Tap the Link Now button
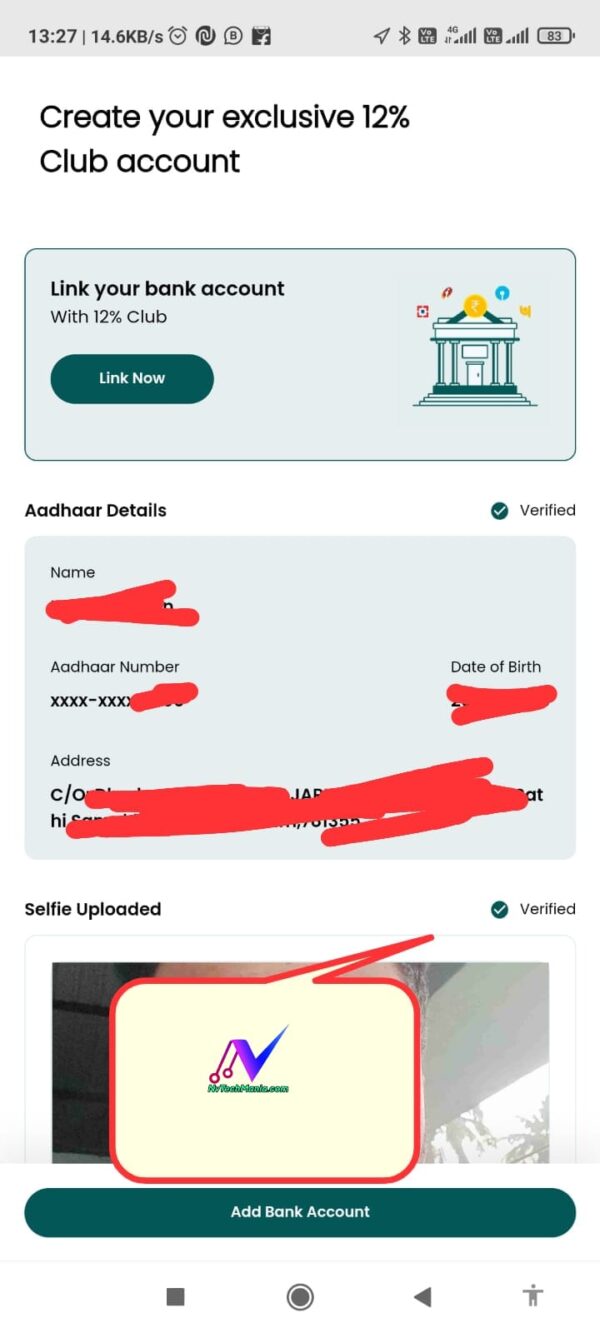The width and height of the screenshot is (600, 1333). [x=132, y=378]
